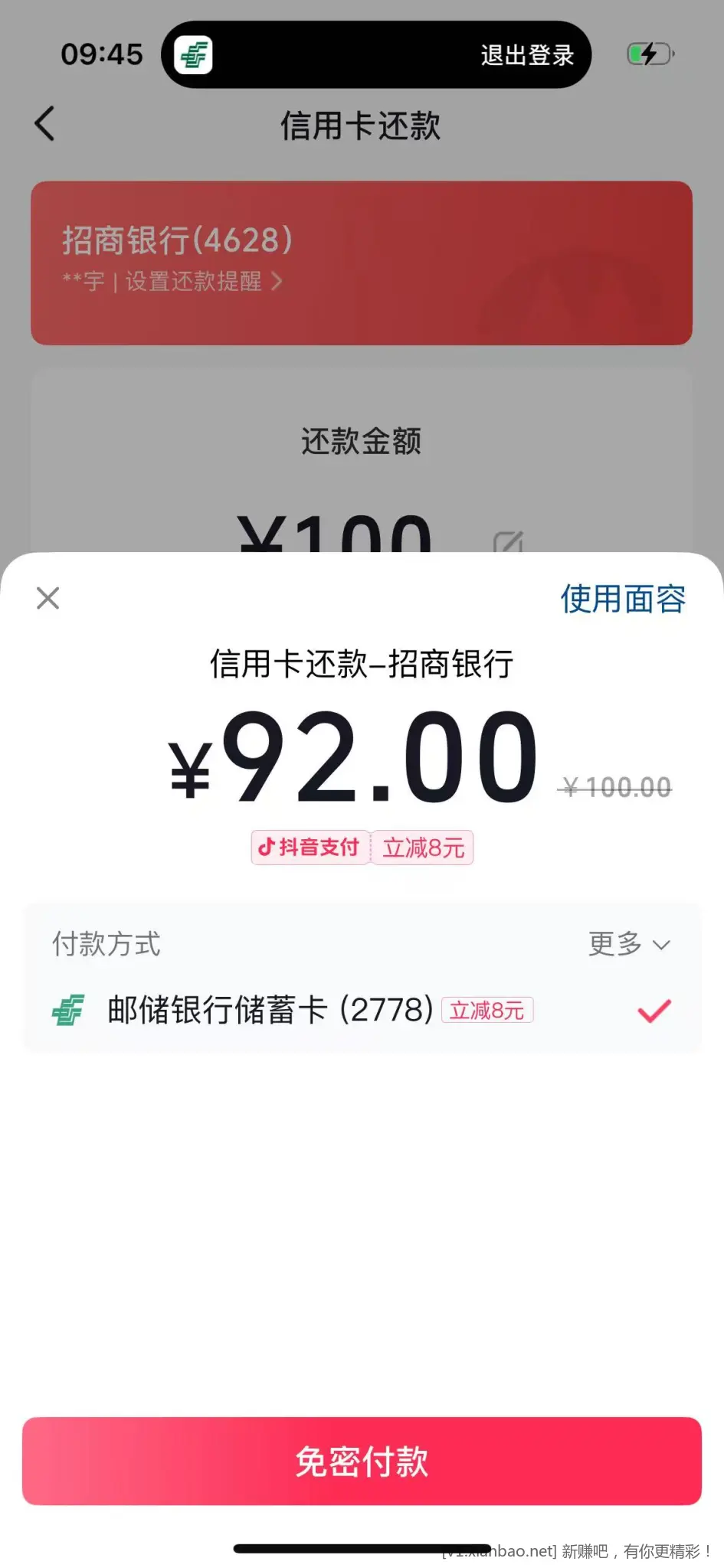The width and height of the screenshot is (724, 1568).
Task: Click the PSBC bank logo in the black pill
Action: click(x=193, y=54)
